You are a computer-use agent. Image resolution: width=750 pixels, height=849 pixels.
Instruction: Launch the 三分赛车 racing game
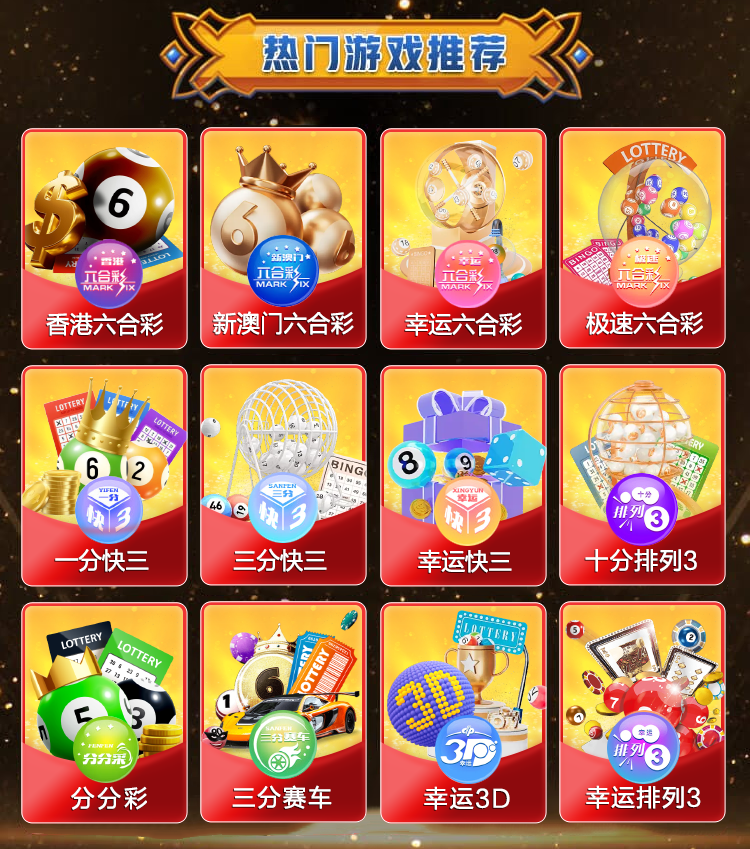283,711
